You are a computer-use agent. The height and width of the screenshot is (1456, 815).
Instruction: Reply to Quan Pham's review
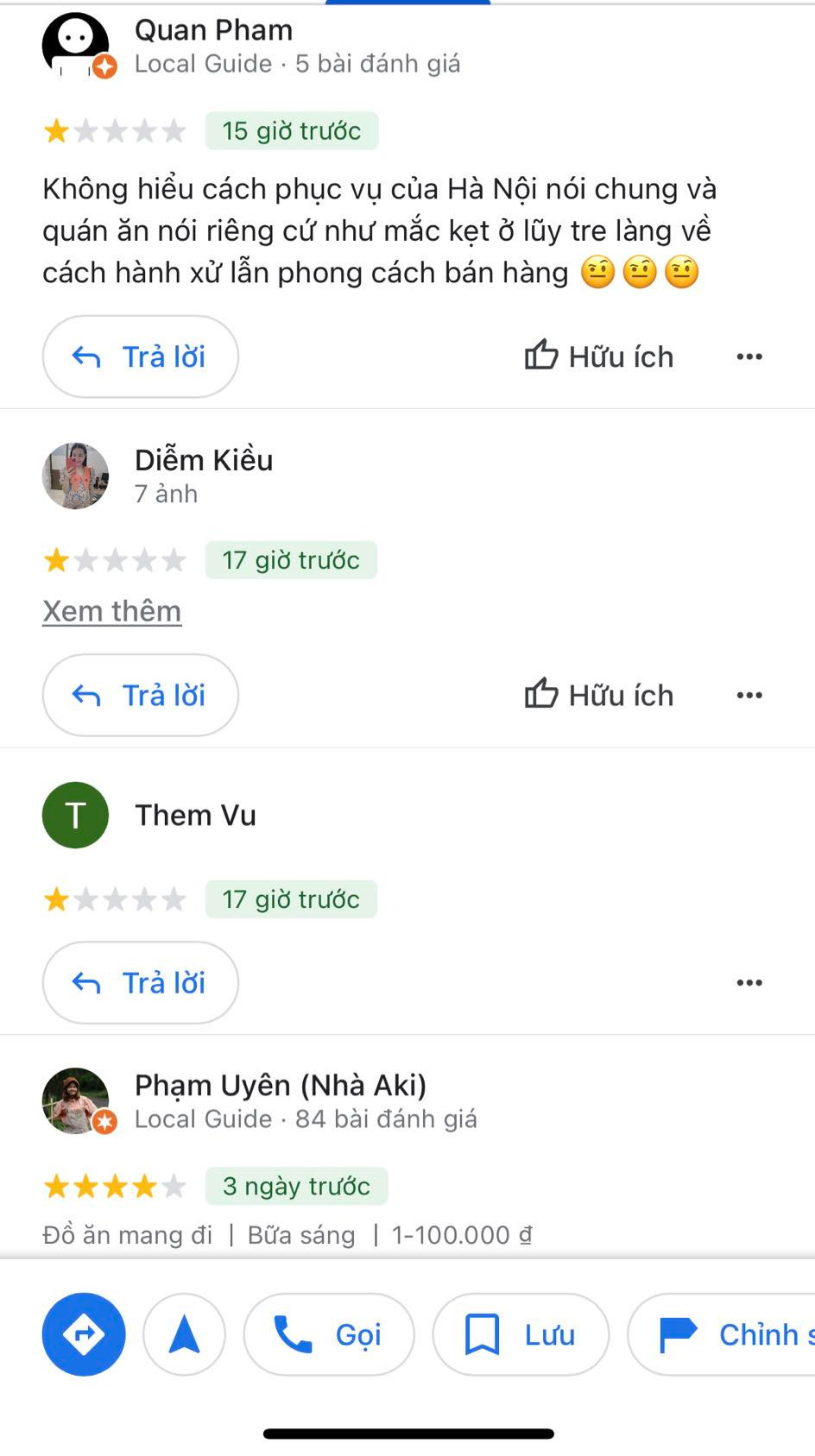tap(140, 356)
